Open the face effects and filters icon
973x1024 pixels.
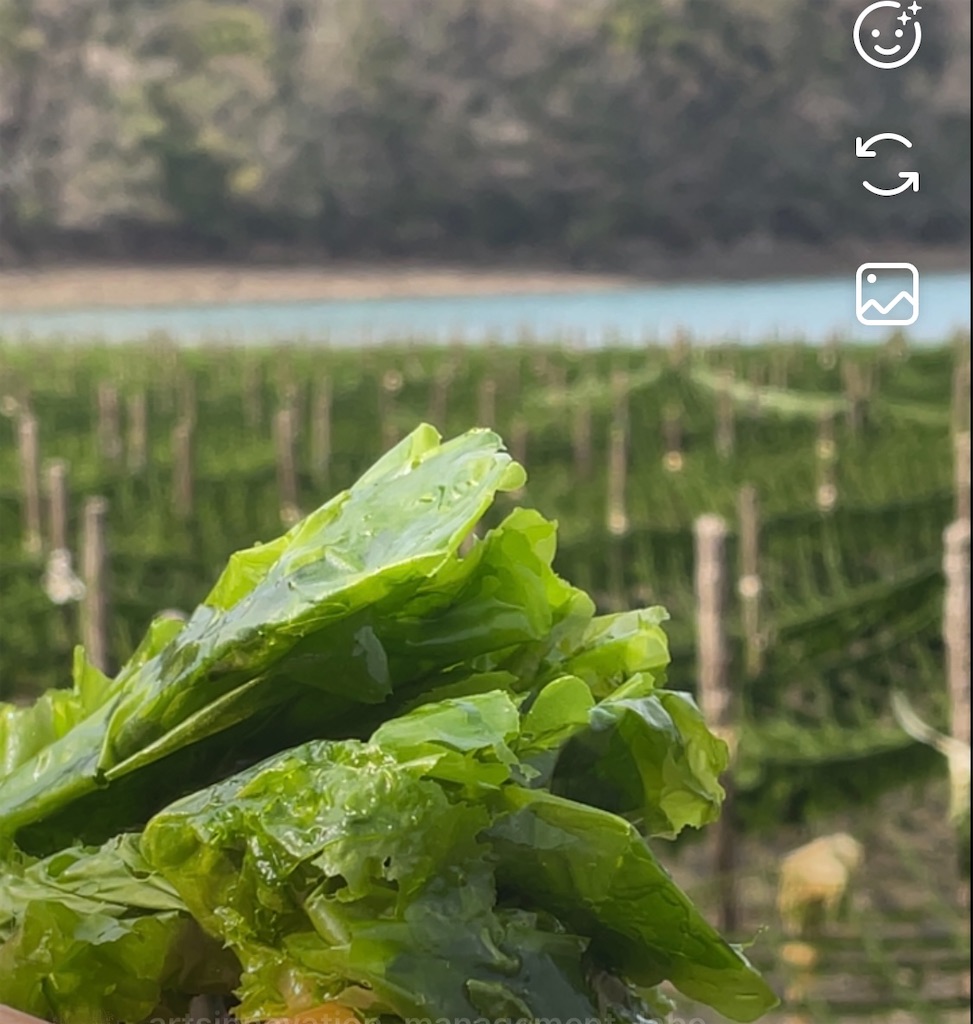[887, 35]
